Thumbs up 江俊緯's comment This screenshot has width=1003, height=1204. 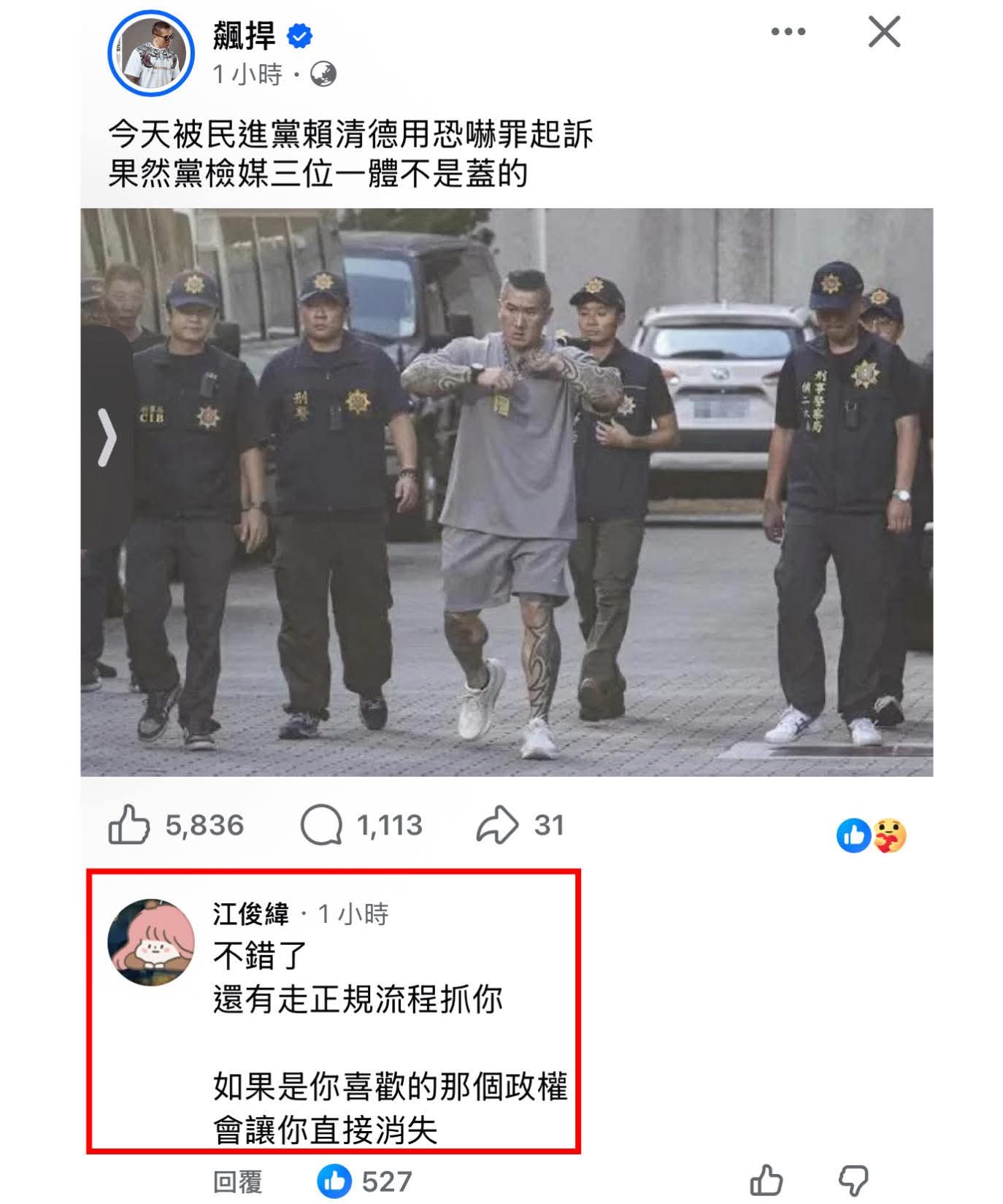(x=766, y=1181)
